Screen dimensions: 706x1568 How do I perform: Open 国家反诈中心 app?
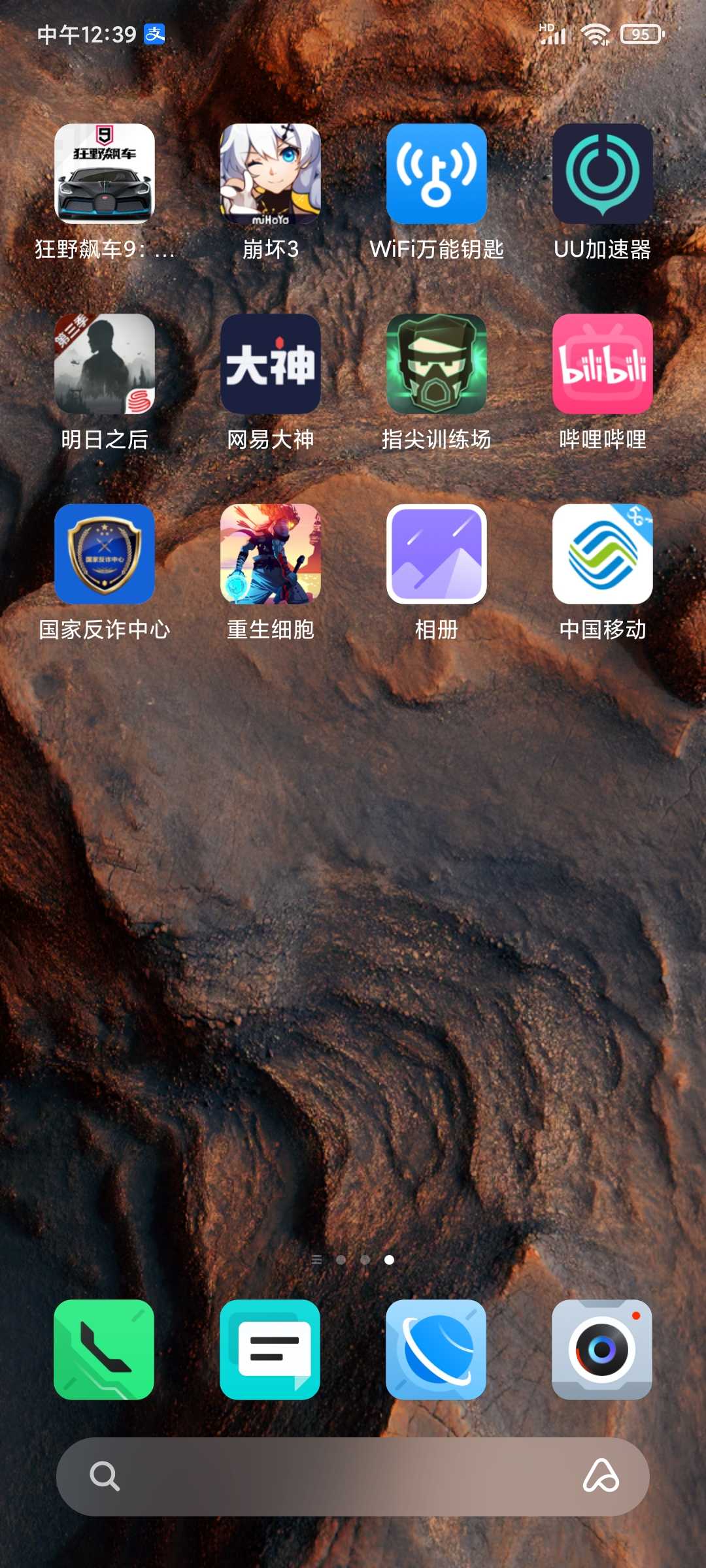(x=105, y=554)
